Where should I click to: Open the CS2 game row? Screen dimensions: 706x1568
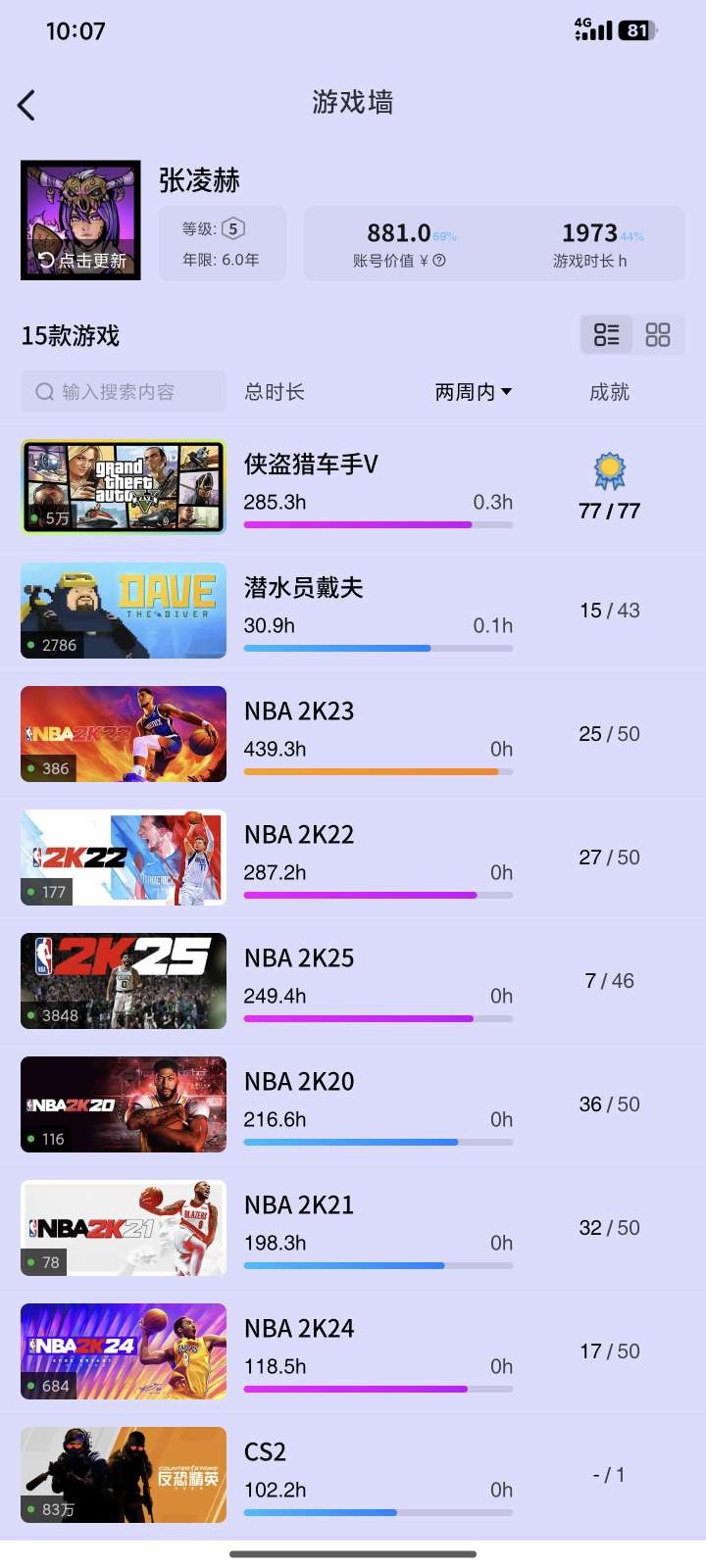pyautogui.click(x=266, y=1452)
